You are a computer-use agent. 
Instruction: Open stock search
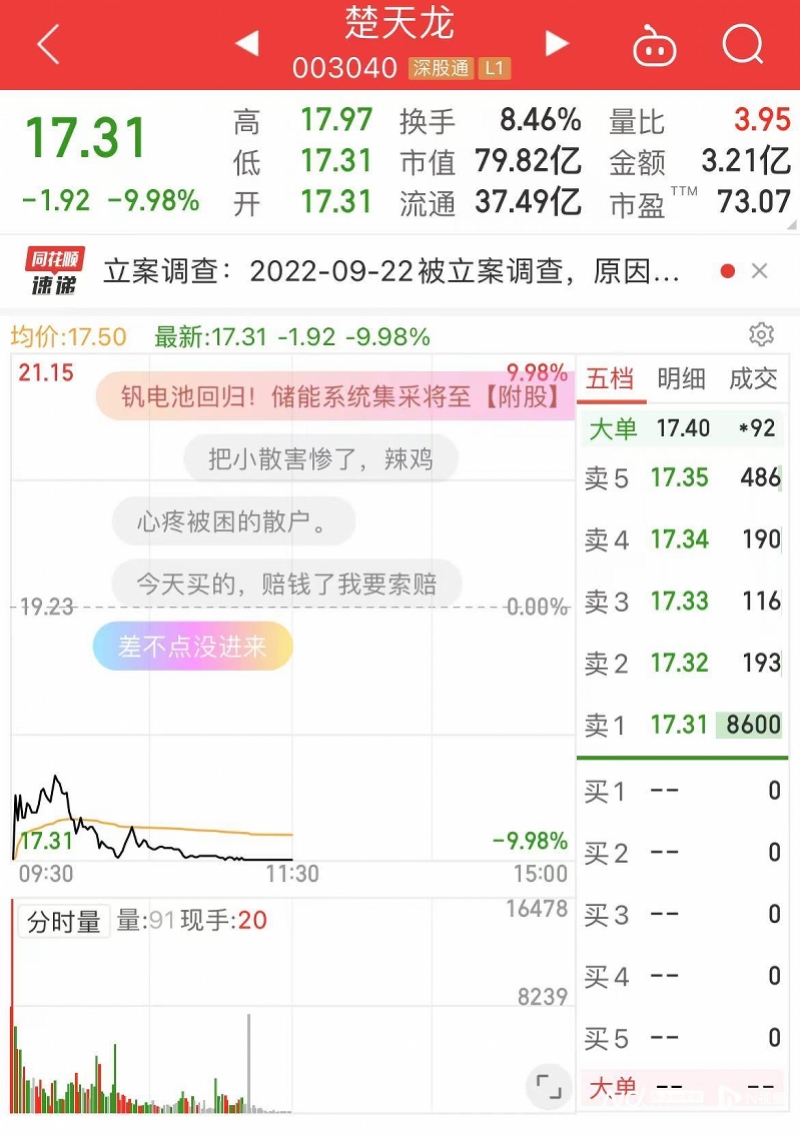point(743,45)
